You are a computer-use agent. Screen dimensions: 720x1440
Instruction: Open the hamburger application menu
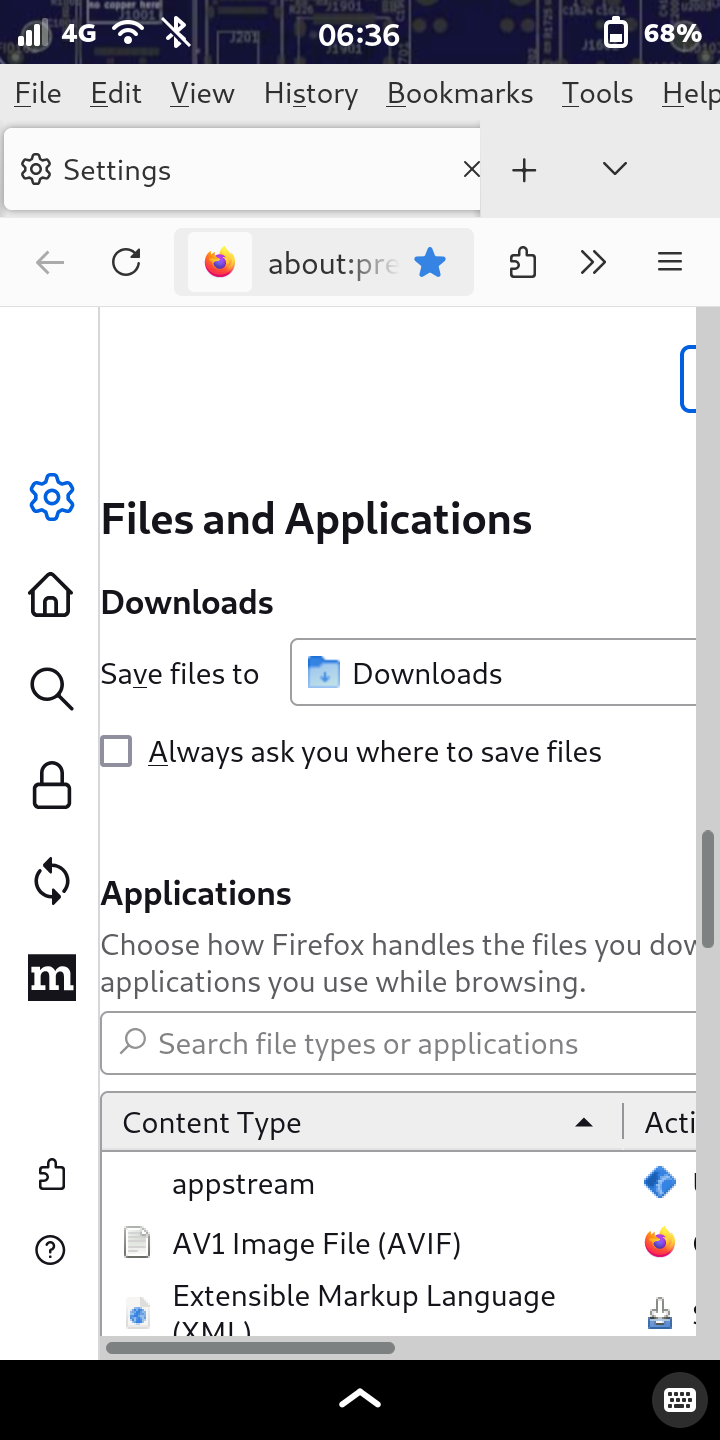(x=670, y=263)
